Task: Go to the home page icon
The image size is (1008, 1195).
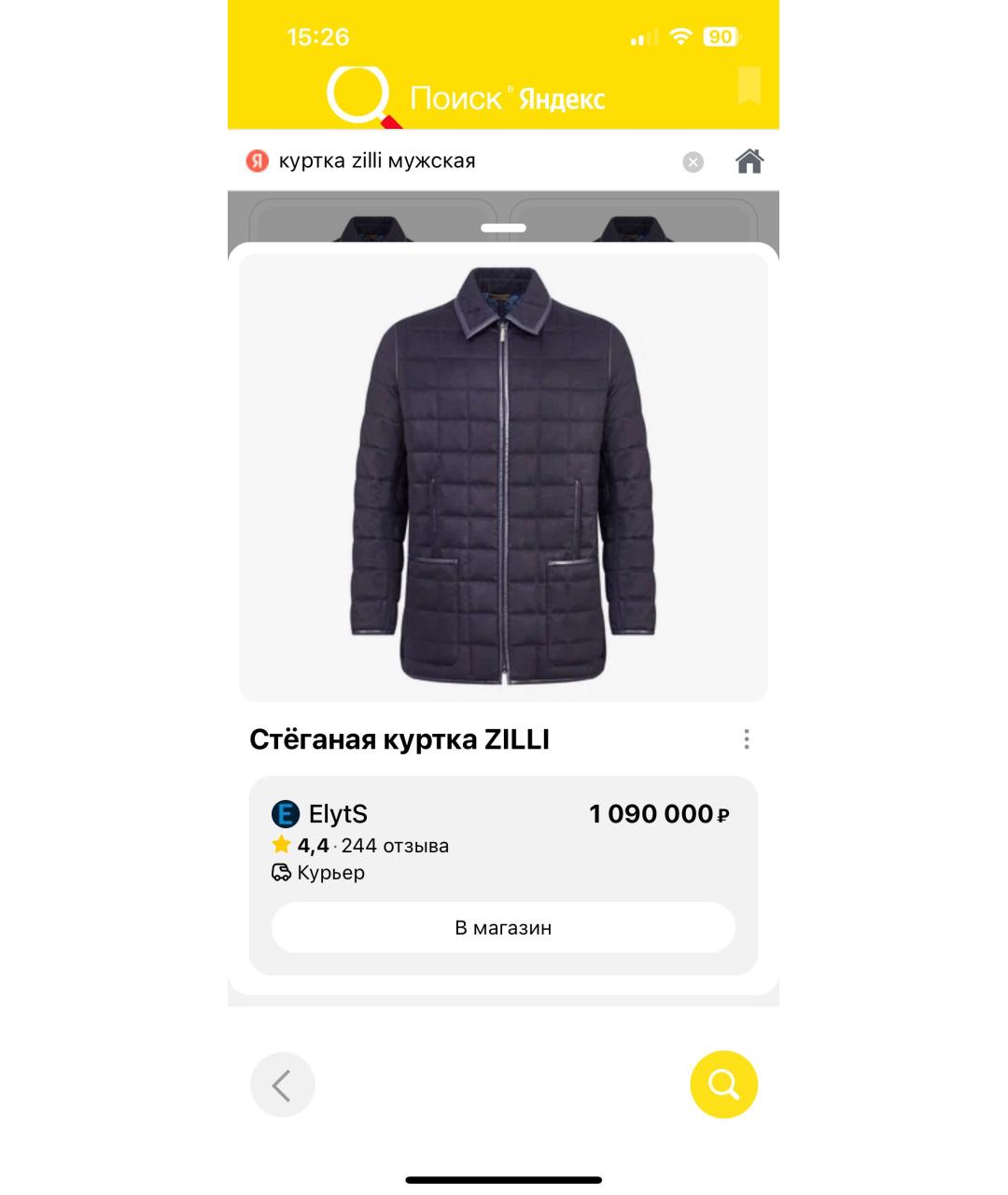Action: pyautogui.click(x=749, y=162)
